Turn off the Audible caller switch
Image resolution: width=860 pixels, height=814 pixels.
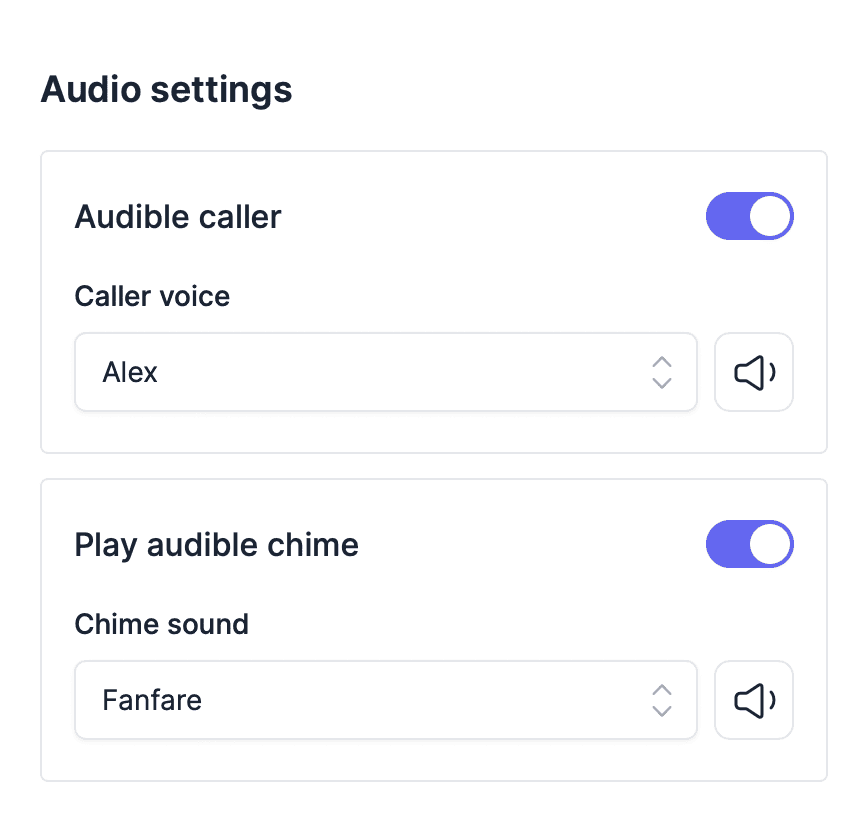point(749,216)
